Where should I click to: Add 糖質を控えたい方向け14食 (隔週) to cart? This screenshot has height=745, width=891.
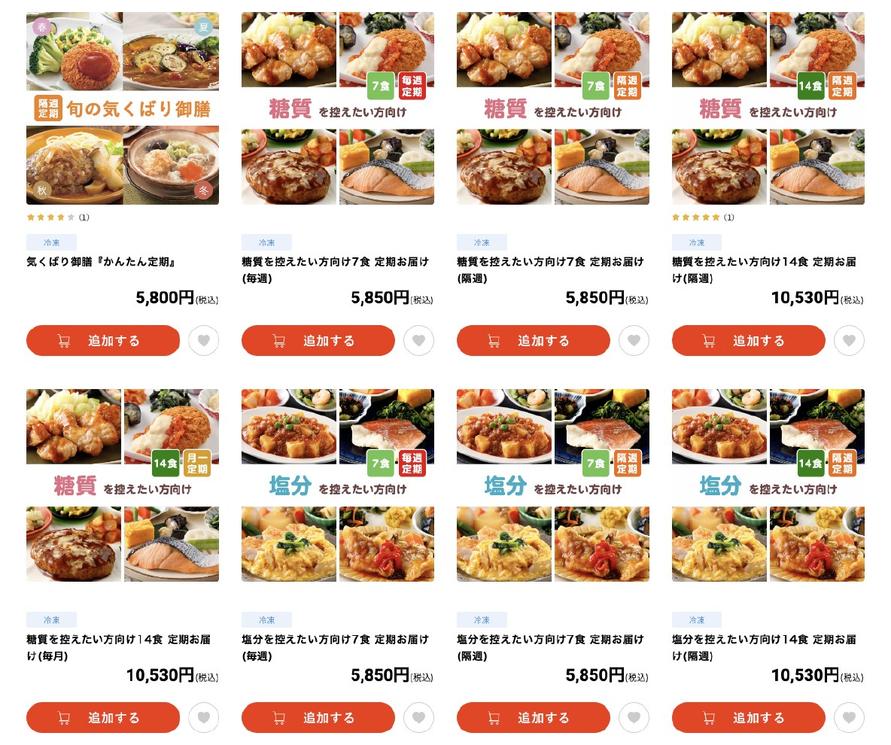pos(748,341)
